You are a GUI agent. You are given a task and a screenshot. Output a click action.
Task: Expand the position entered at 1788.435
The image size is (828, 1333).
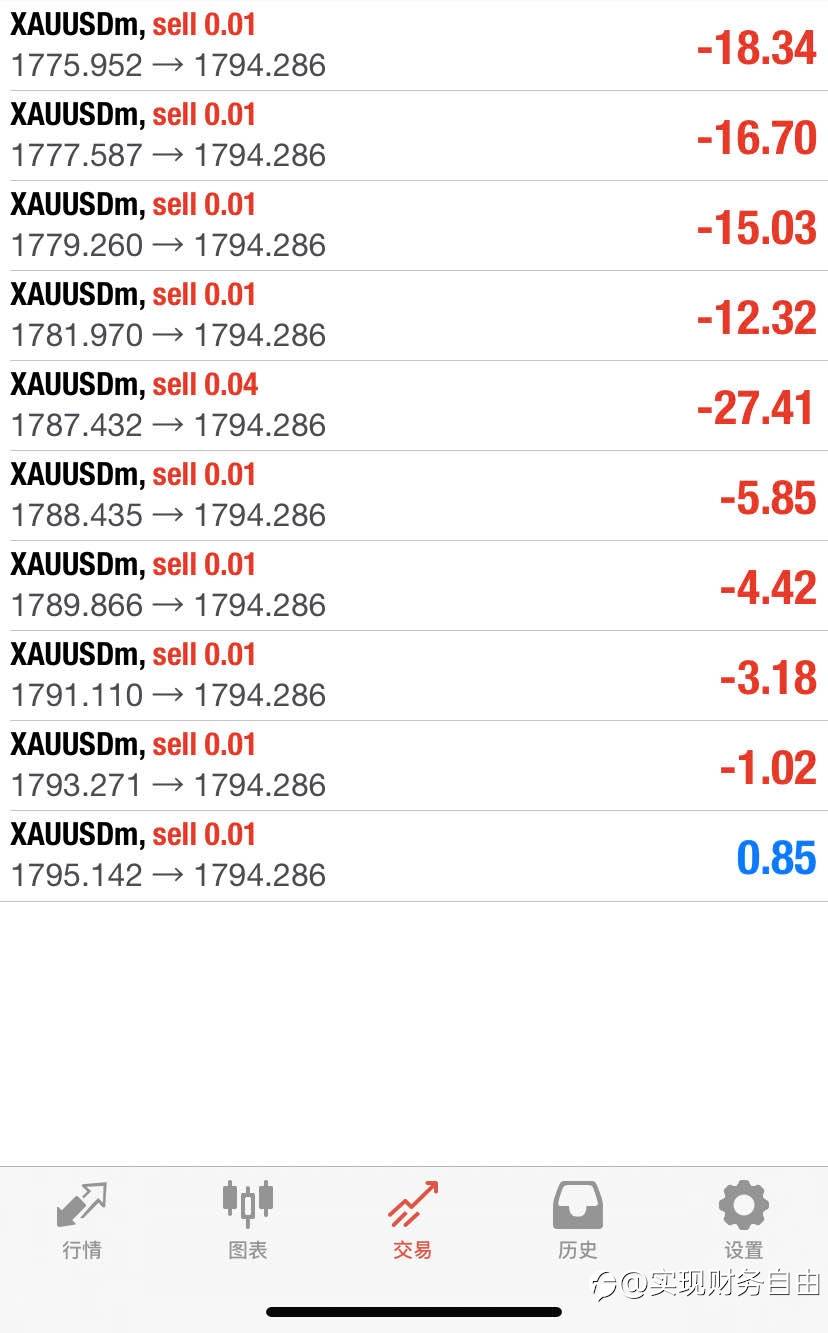414,496
